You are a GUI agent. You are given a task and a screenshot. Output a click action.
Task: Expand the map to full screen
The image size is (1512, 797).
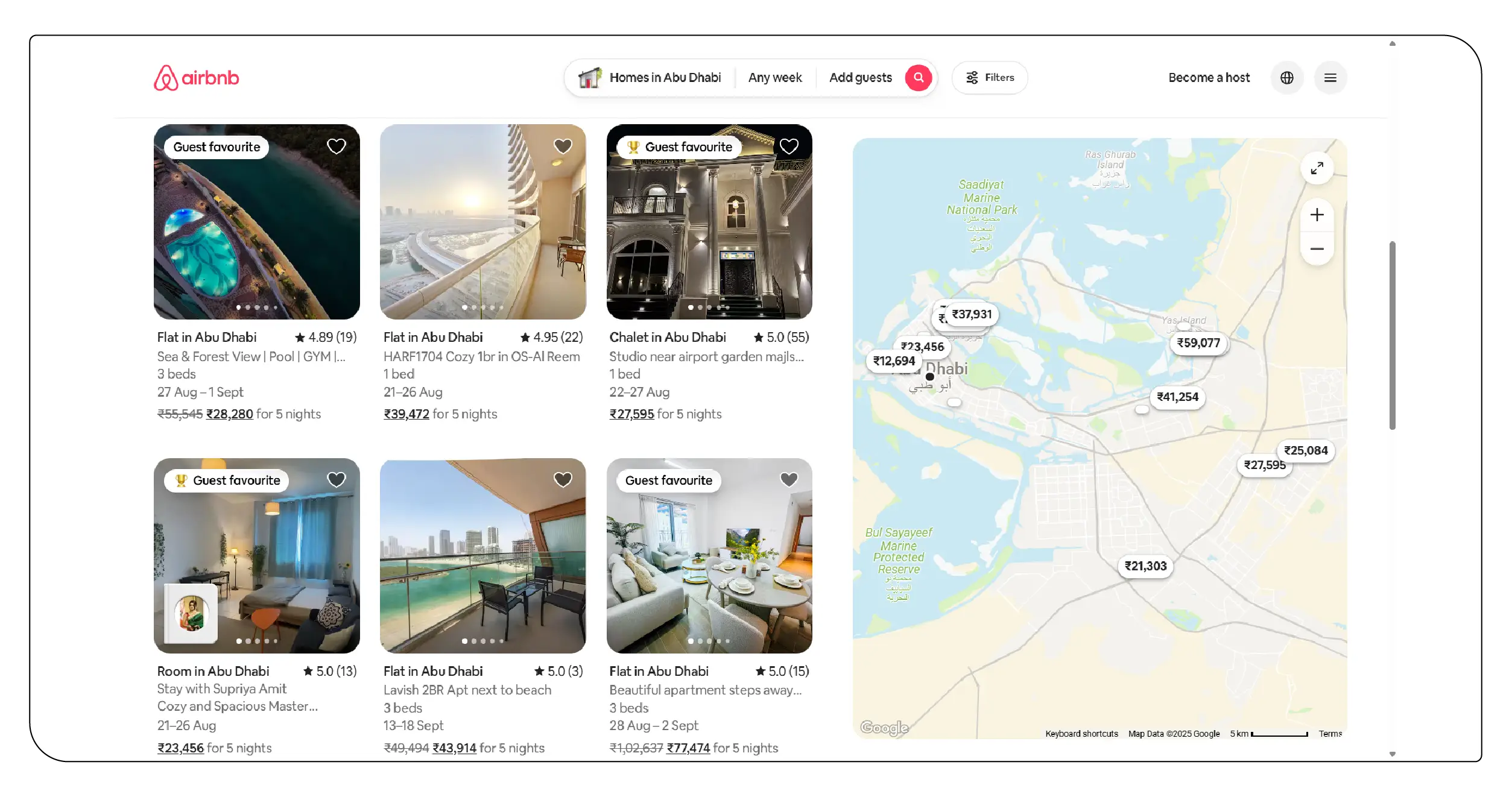coord(1317,168)
